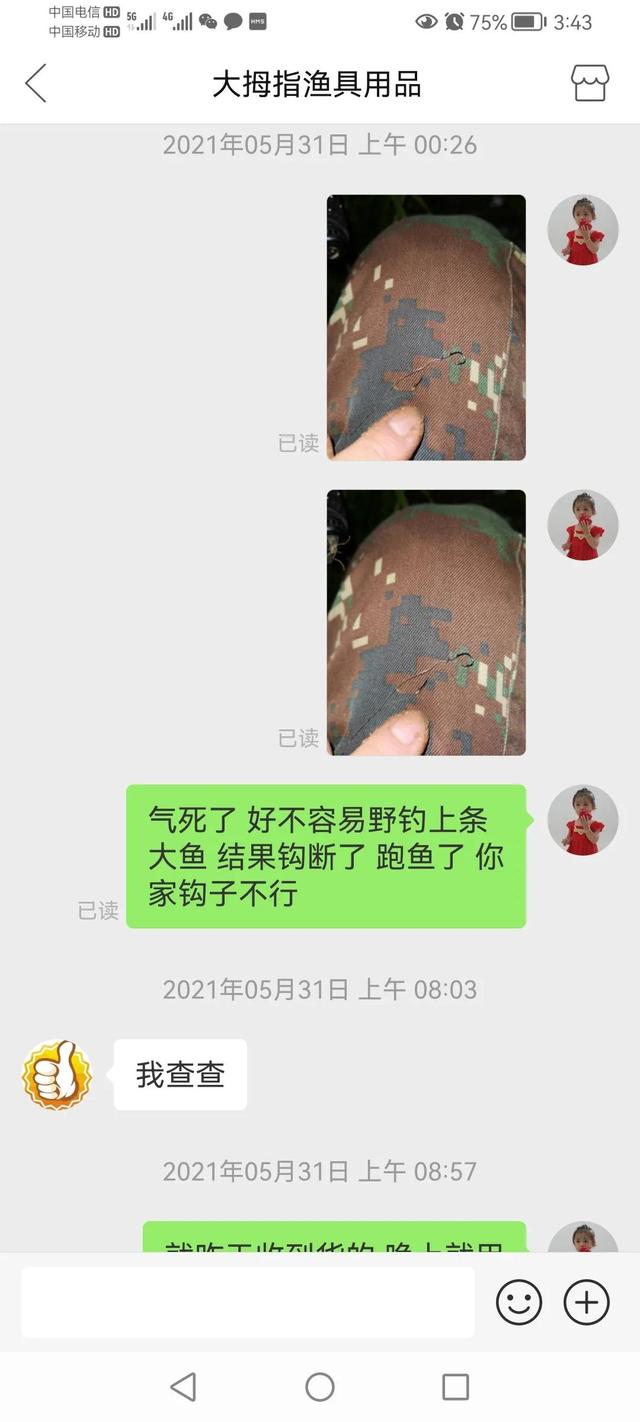Open the plus attachment menu
Image resolution: width=640 pixels, height=1422 pixels.
pos(587,1303)
